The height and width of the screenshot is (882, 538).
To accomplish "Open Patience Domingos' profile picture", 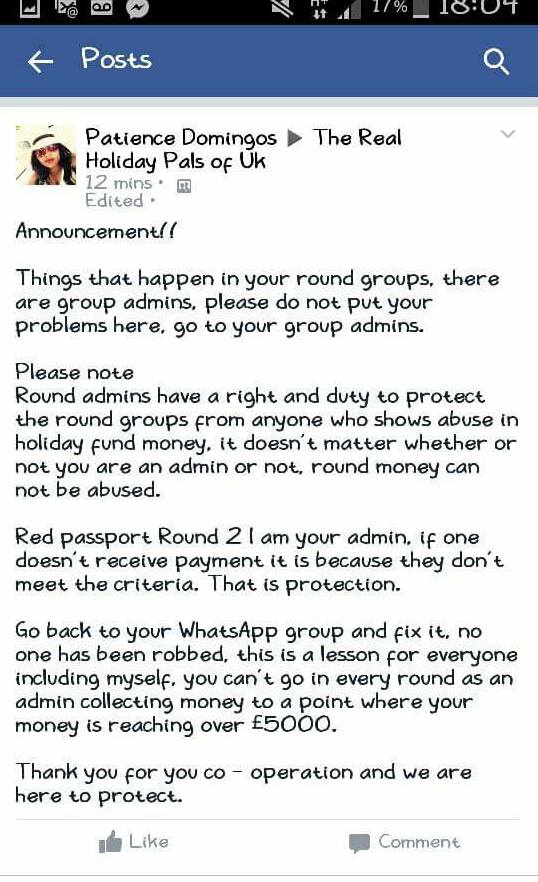I will tap(46, 155).
